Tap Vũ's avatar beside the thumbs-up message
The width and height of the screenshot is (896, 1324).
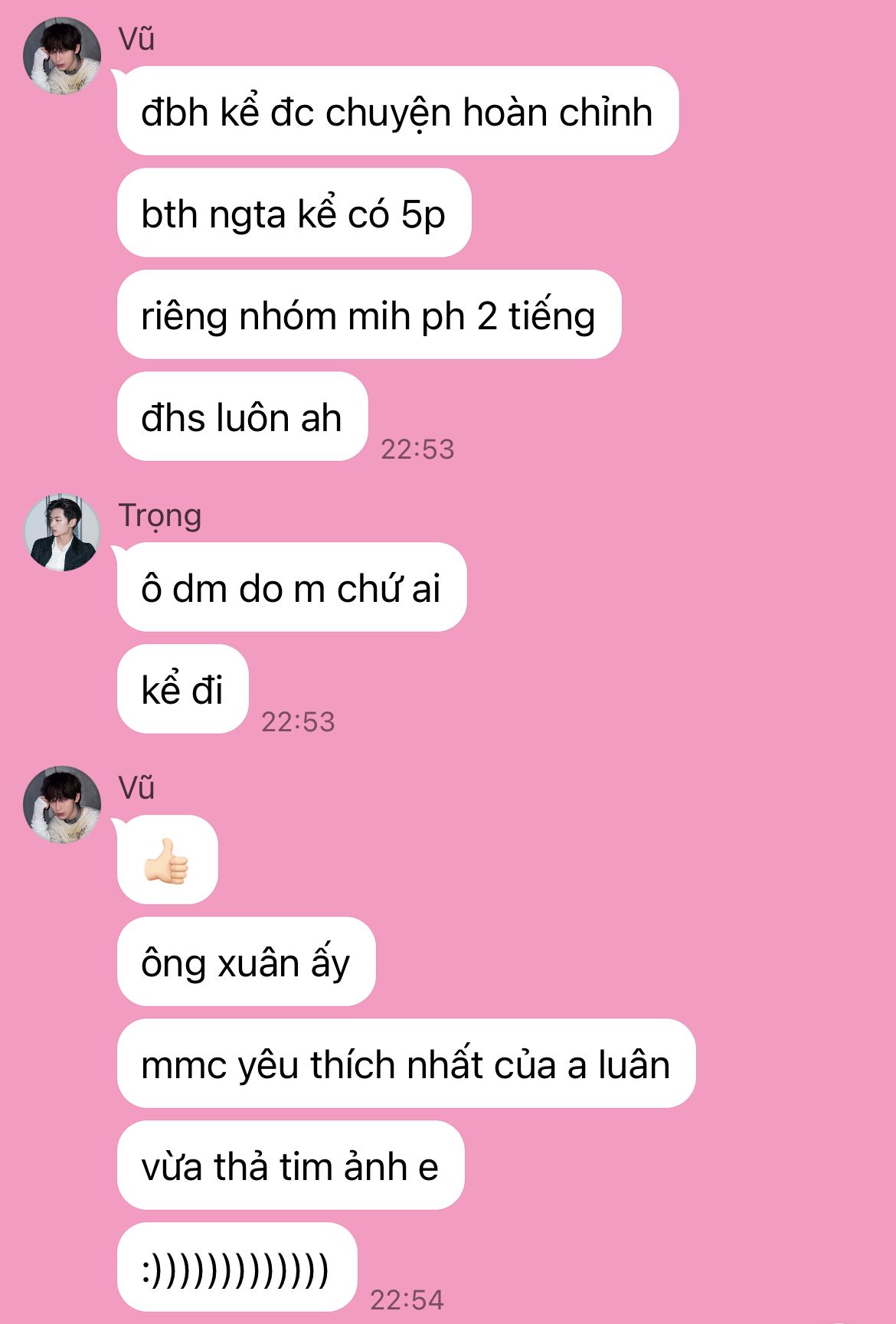tap(62, 805)
